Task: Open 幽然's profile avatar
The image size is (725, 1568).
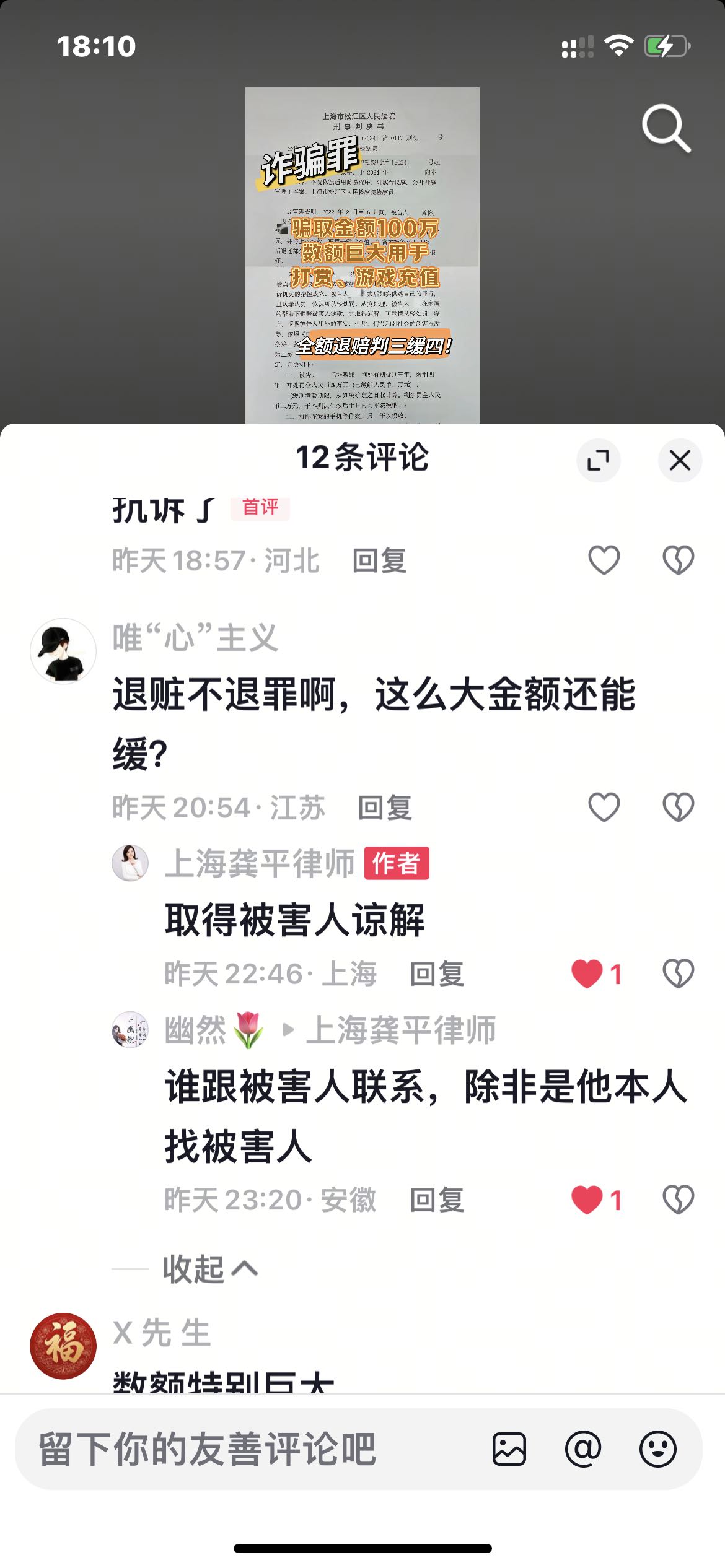Action: 130,1029
